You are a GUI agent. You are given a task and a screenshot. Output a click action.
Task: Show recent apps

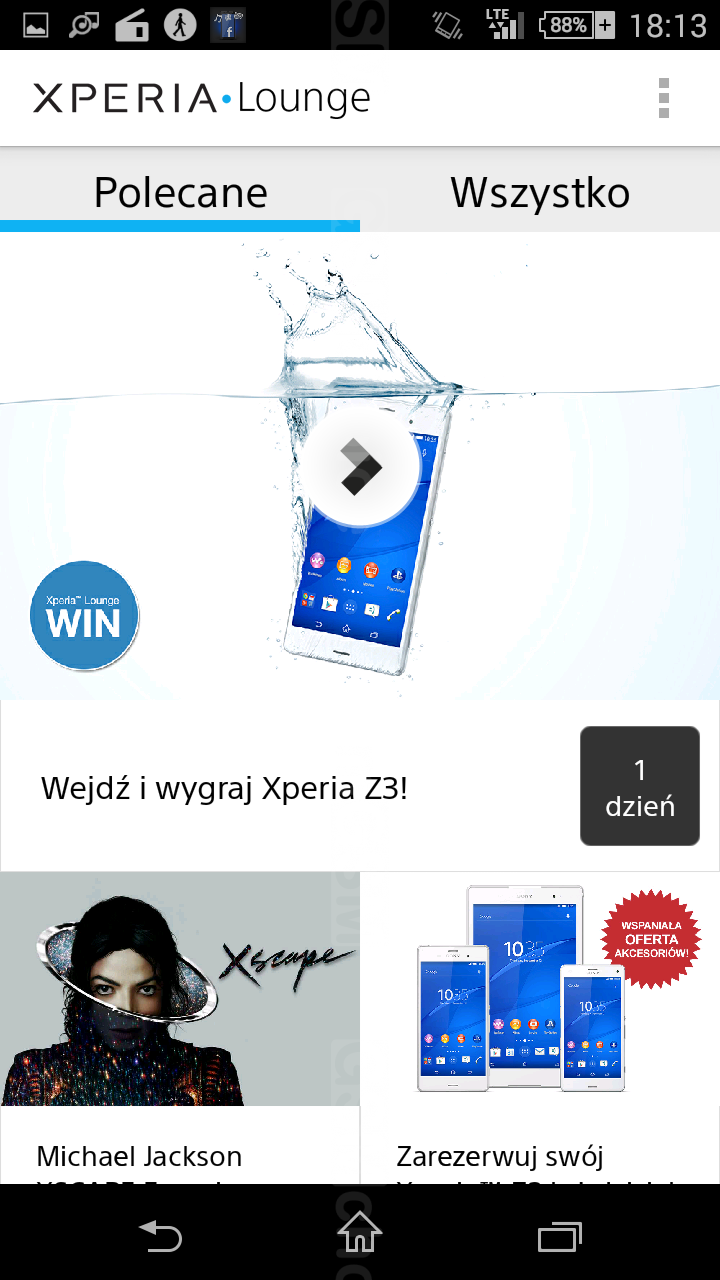(559, 1237)
